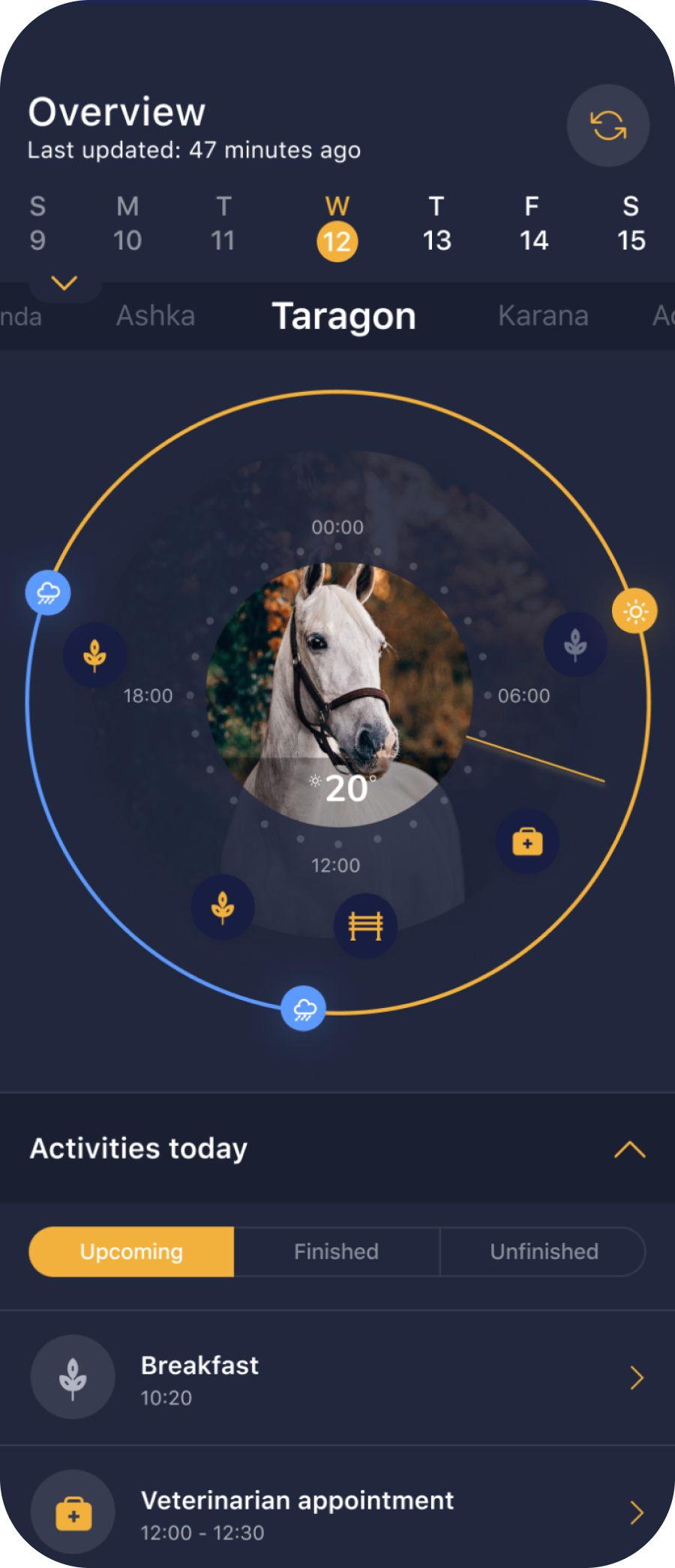This screenshot has width=675, height=1568.
Task: Expand the calendar with the down chevron
Action: click(x=64, y=283)
